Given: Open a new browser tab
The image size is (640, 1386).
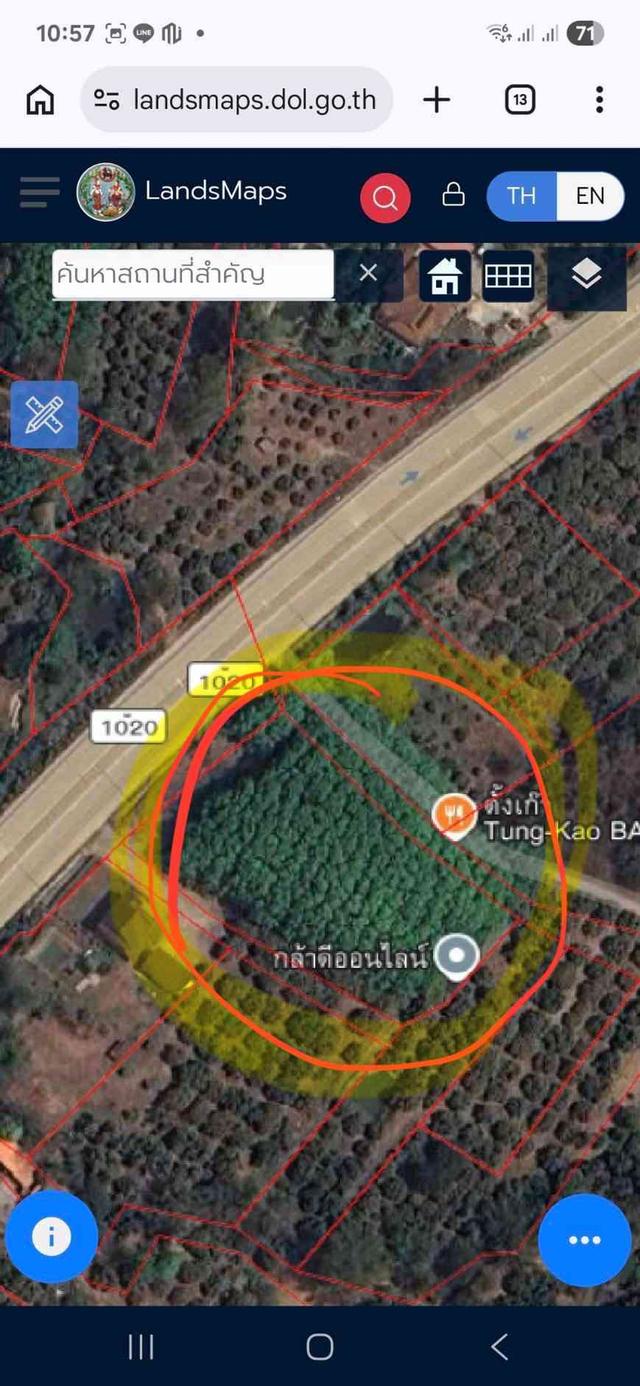Looking at the screenshot, I should coord(437,100).
